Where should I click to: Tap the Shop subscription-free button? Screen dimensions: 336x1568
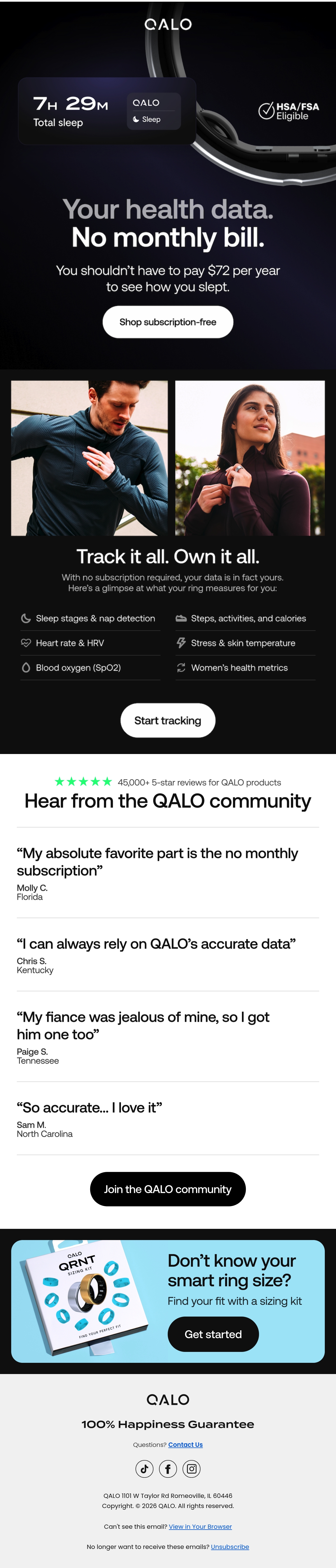pos(168,322)
